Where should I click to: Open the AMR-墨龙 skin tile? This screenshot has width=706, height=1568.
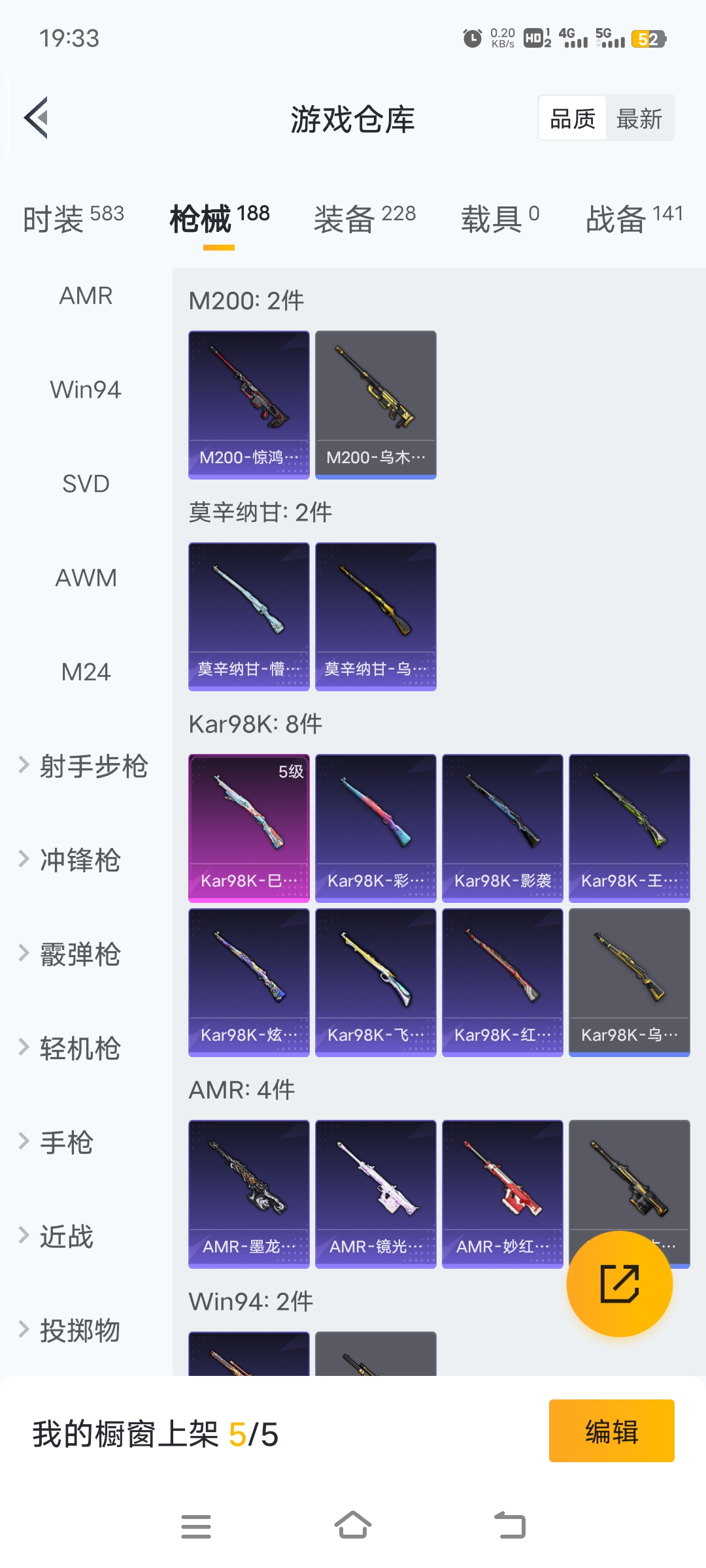tap(249, 1194)
